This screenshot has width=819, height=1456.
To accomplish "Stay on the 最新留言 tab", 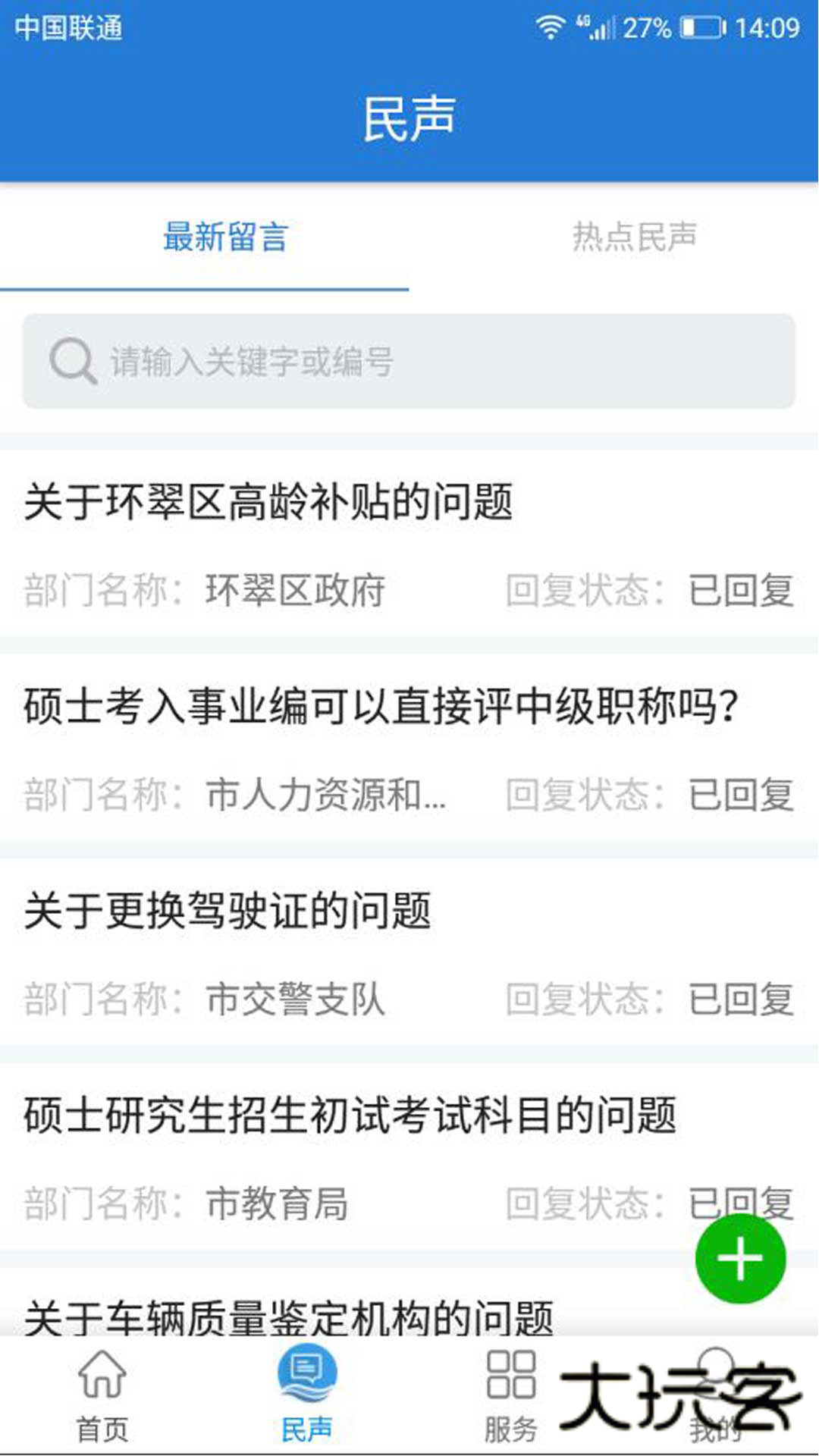I will (225, 237).
